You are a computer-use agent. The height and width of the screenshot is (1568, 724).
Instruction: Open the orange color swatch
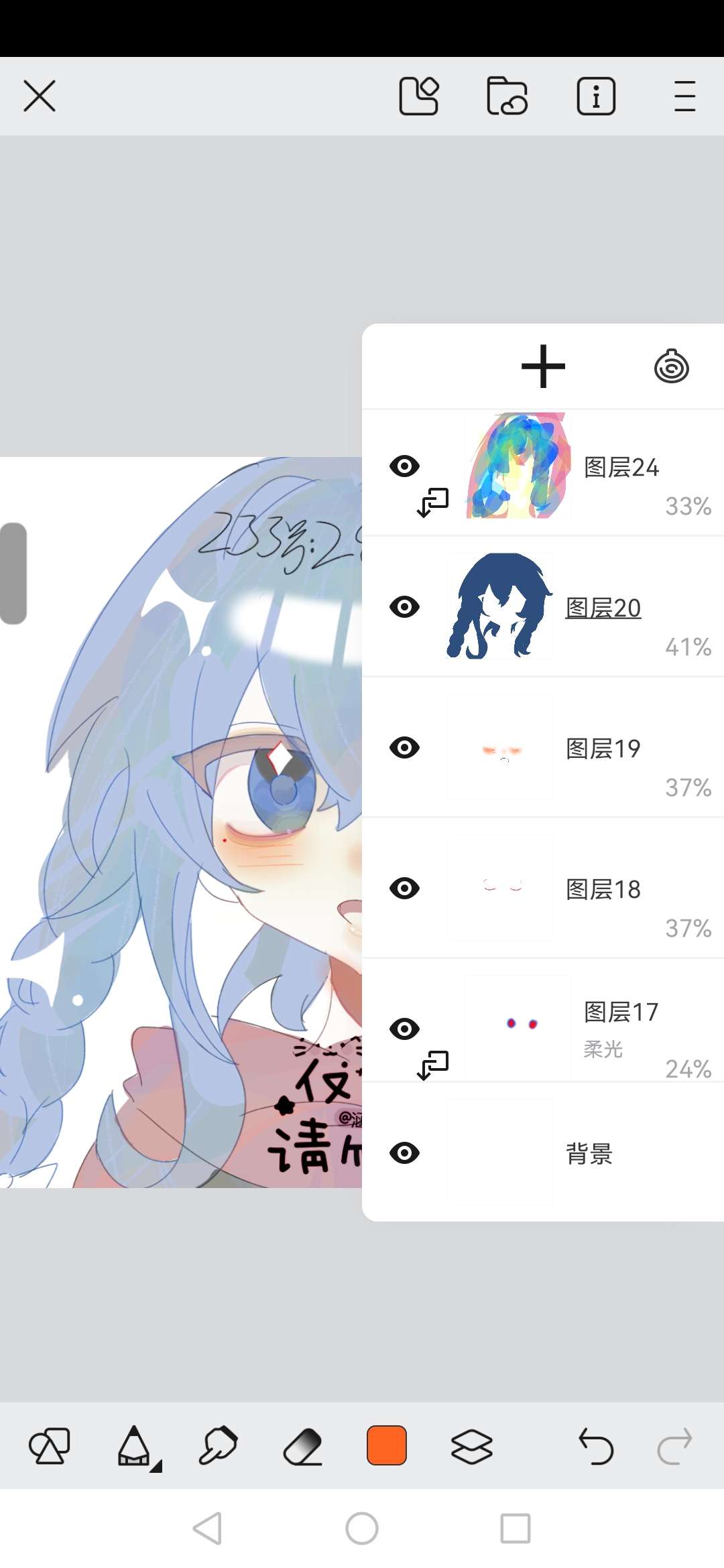pos(387,1445)
